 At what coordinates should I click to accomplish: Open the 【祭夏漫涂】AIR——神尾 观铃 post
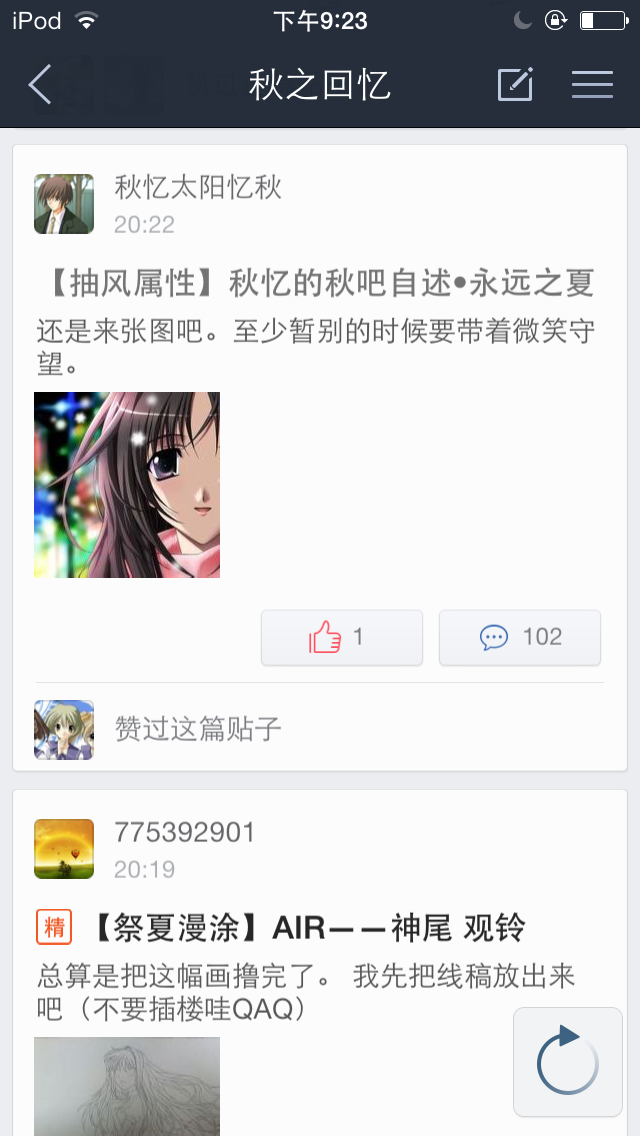tap(309, 928)
